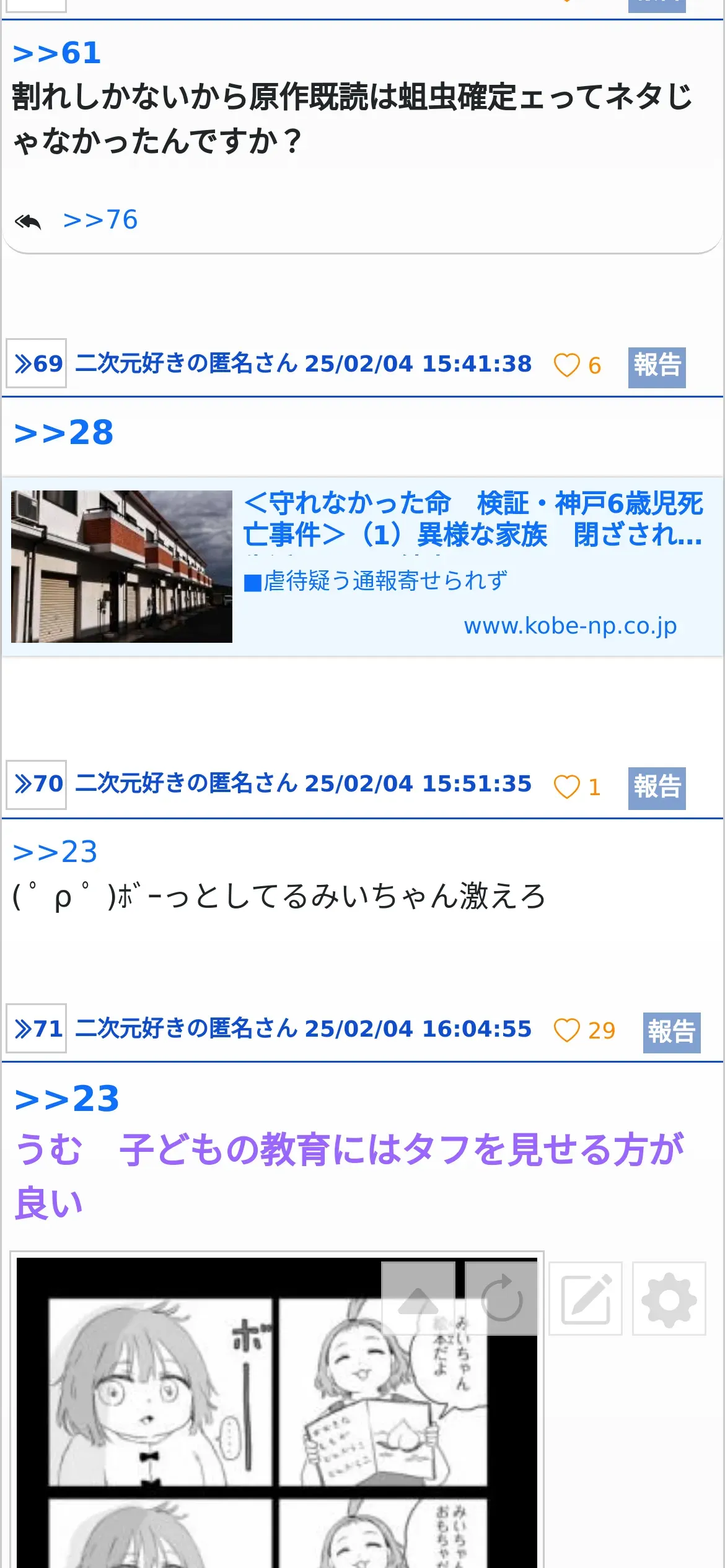Tap post number 71 anchor
Image resolution: width=725 pixels, height=1568 pixels.
[x=37, y=1029]
